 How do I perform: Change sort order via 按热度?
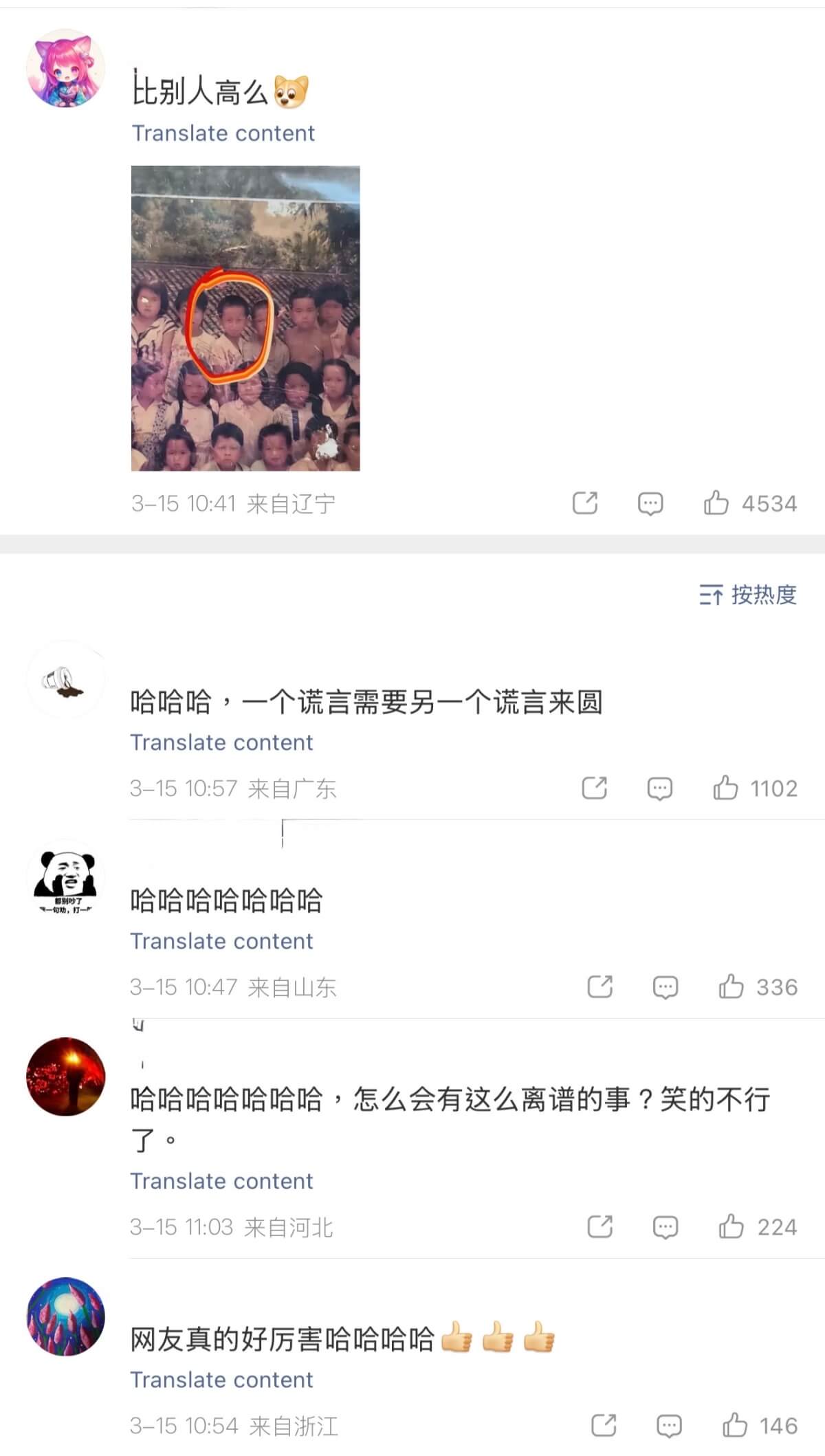(748, 595)
